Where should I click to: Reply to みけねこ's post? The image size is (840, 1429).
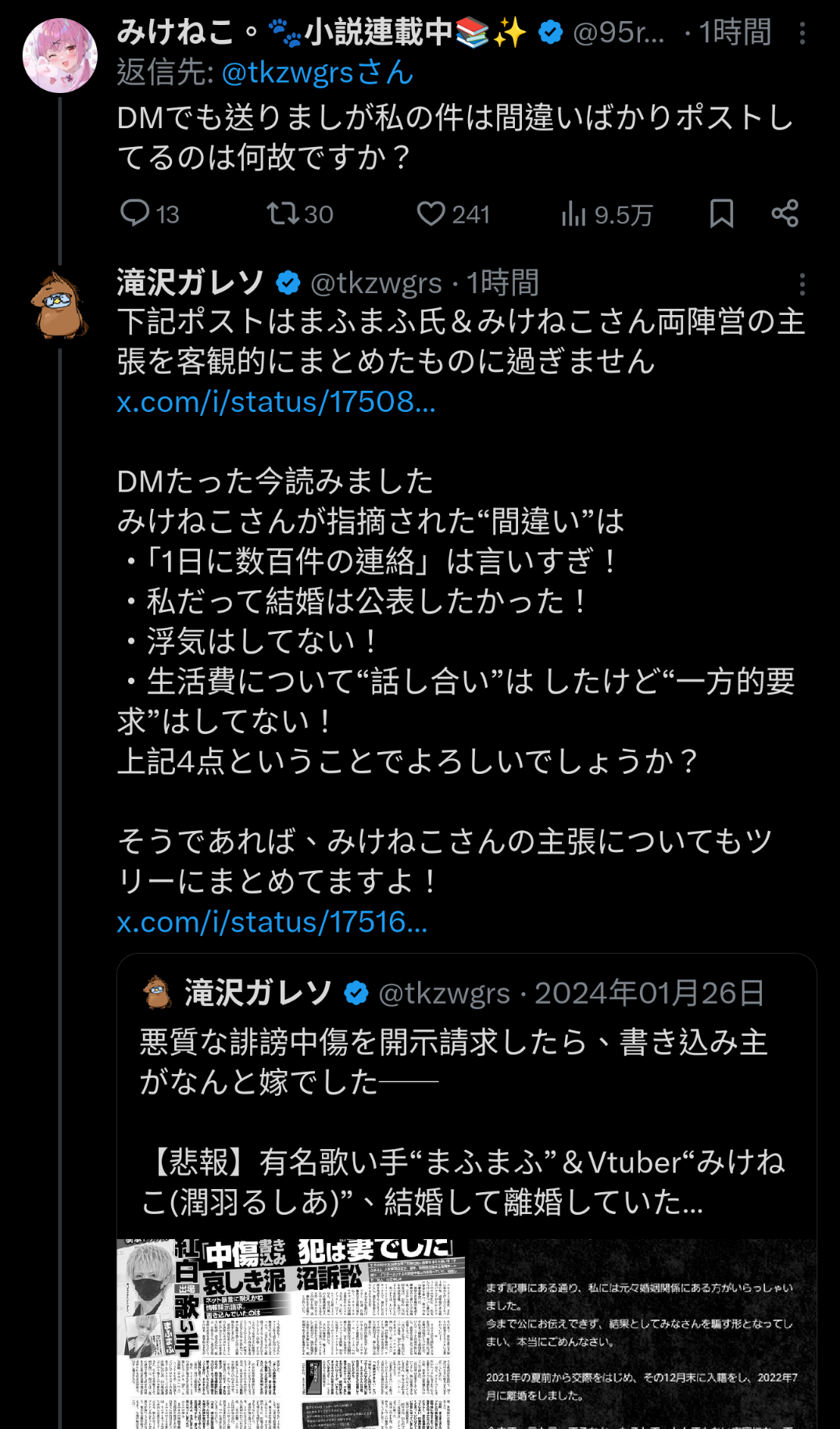[x=135, y=213]
